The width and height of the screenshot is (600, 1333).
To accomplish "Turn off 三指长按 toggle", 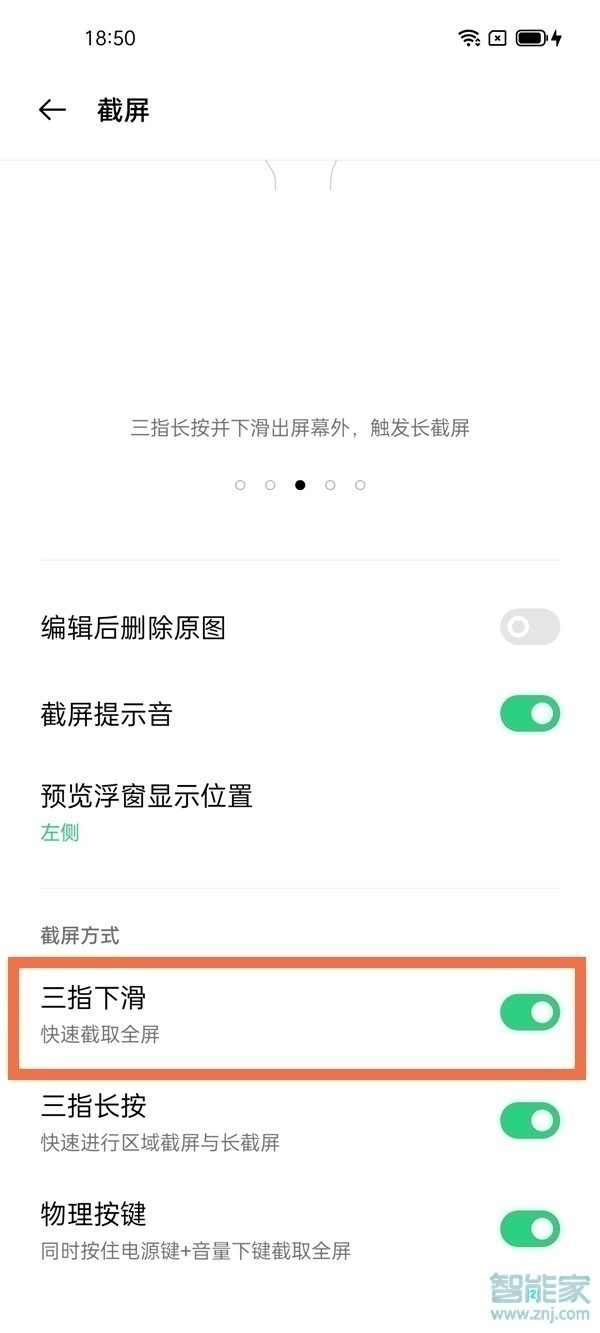I will 529,1121.
